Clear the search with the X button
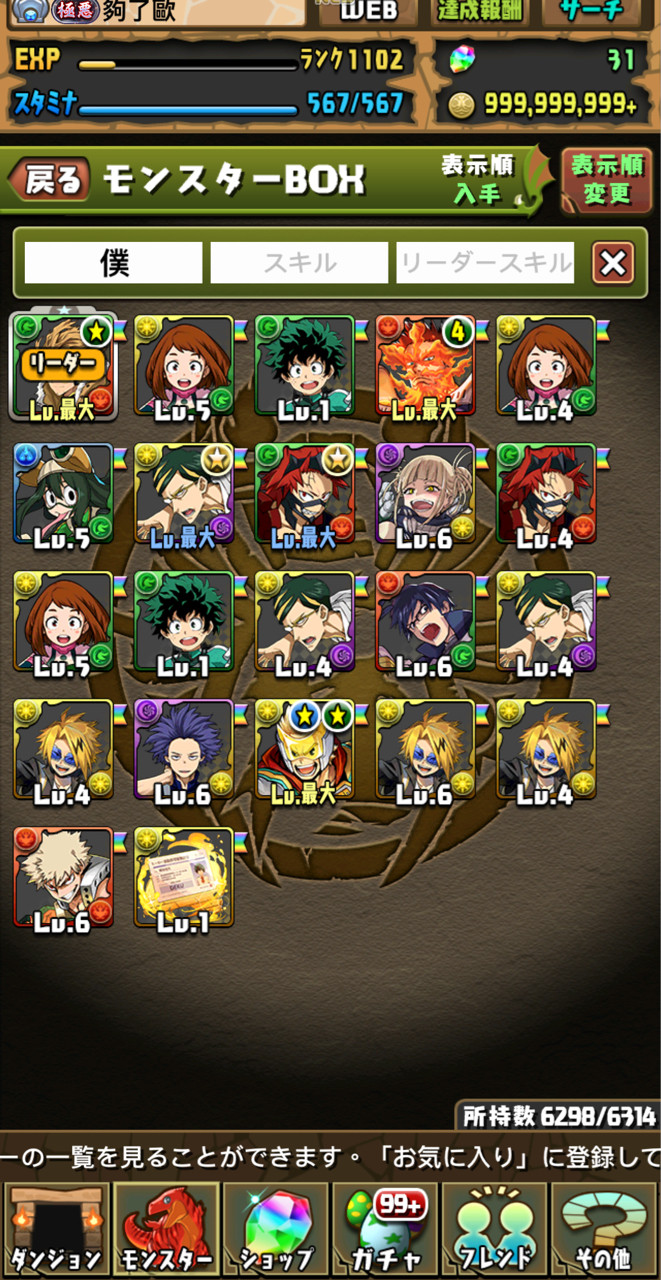Viewport: 661px width, 1280px height. pyautogui.click(x=612, y=264)
